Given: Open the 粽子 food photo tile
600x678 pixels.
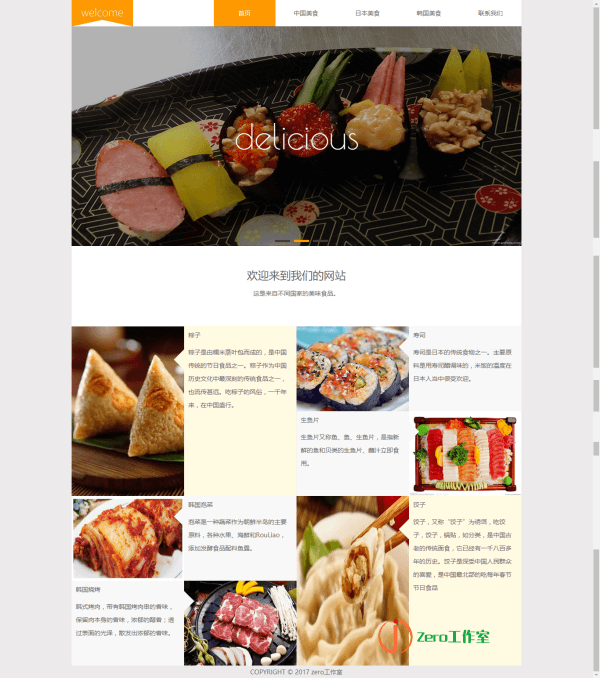Looking at the screenshot, I should point(127,410).
